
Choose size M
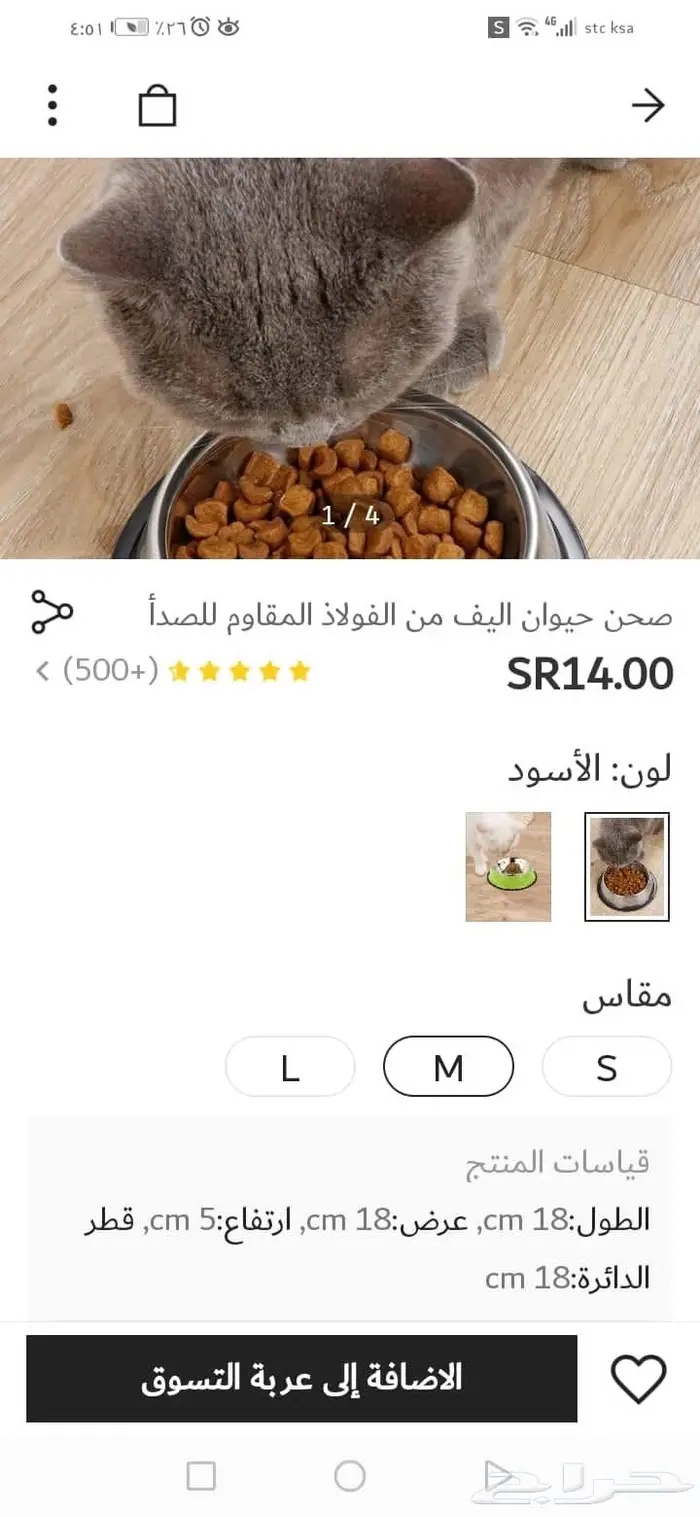[448, 1067]
